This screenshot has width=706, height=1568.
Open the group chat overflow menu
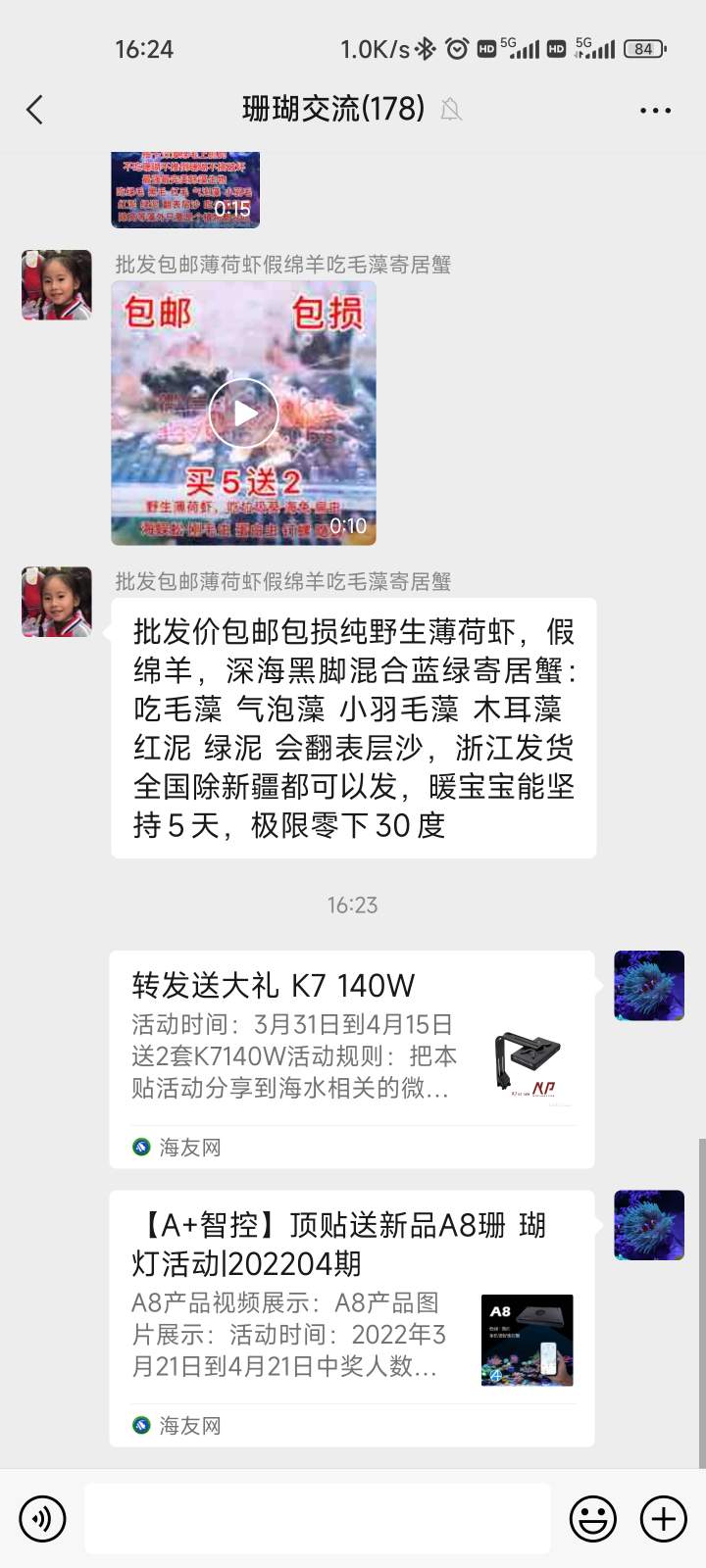pos(655,110)
